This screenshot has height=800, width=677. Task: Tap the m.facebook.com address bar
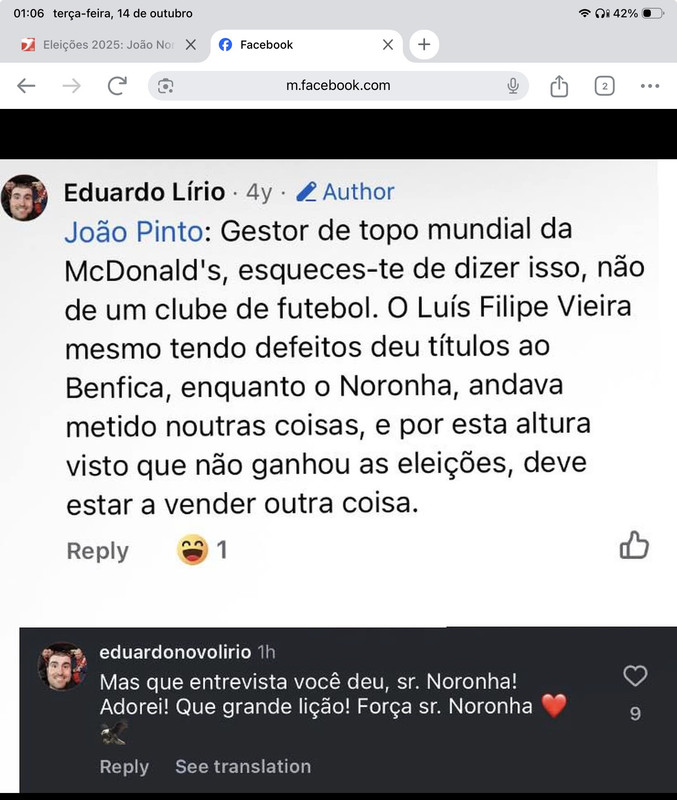click(338, 86)
